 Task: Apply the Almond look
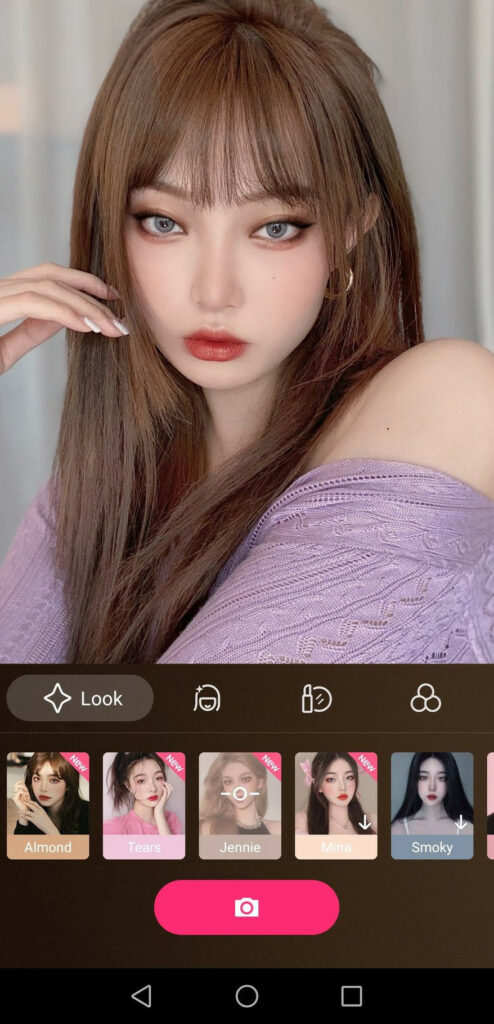tap(48, 806)
